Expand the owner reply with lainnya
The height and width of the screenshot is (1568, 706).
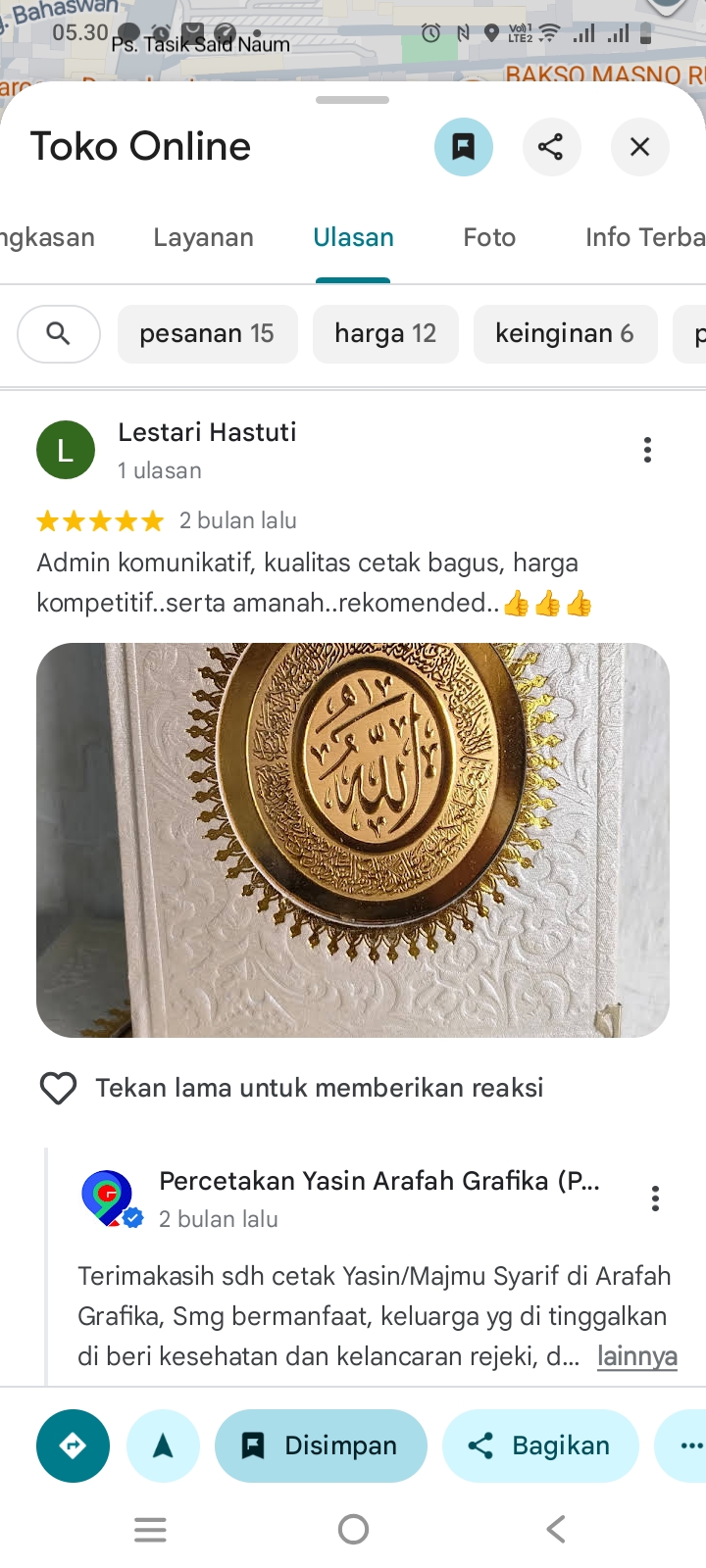point(637,1356)
